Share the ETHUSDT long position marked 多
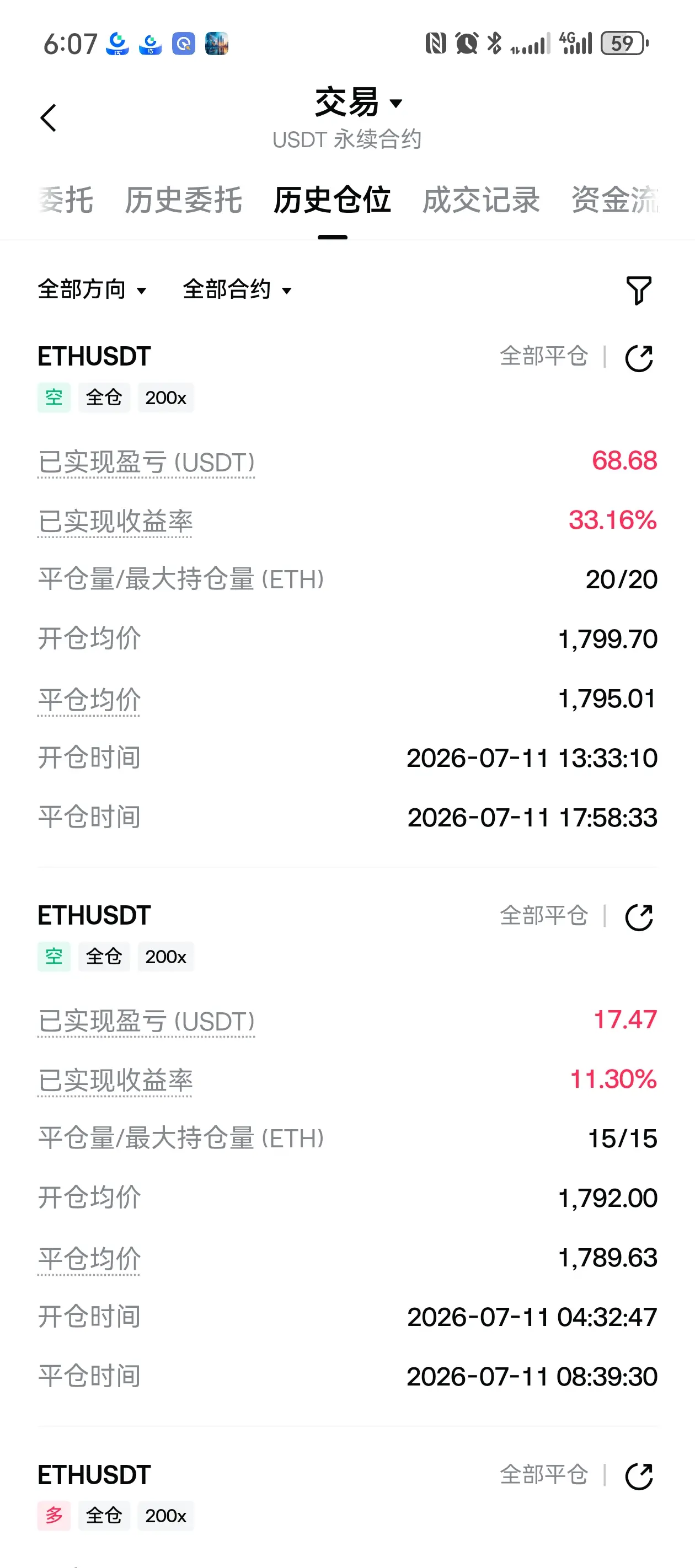This screenshot has height=1568, width=695. pyautogui.click(x=639, y=1476)
